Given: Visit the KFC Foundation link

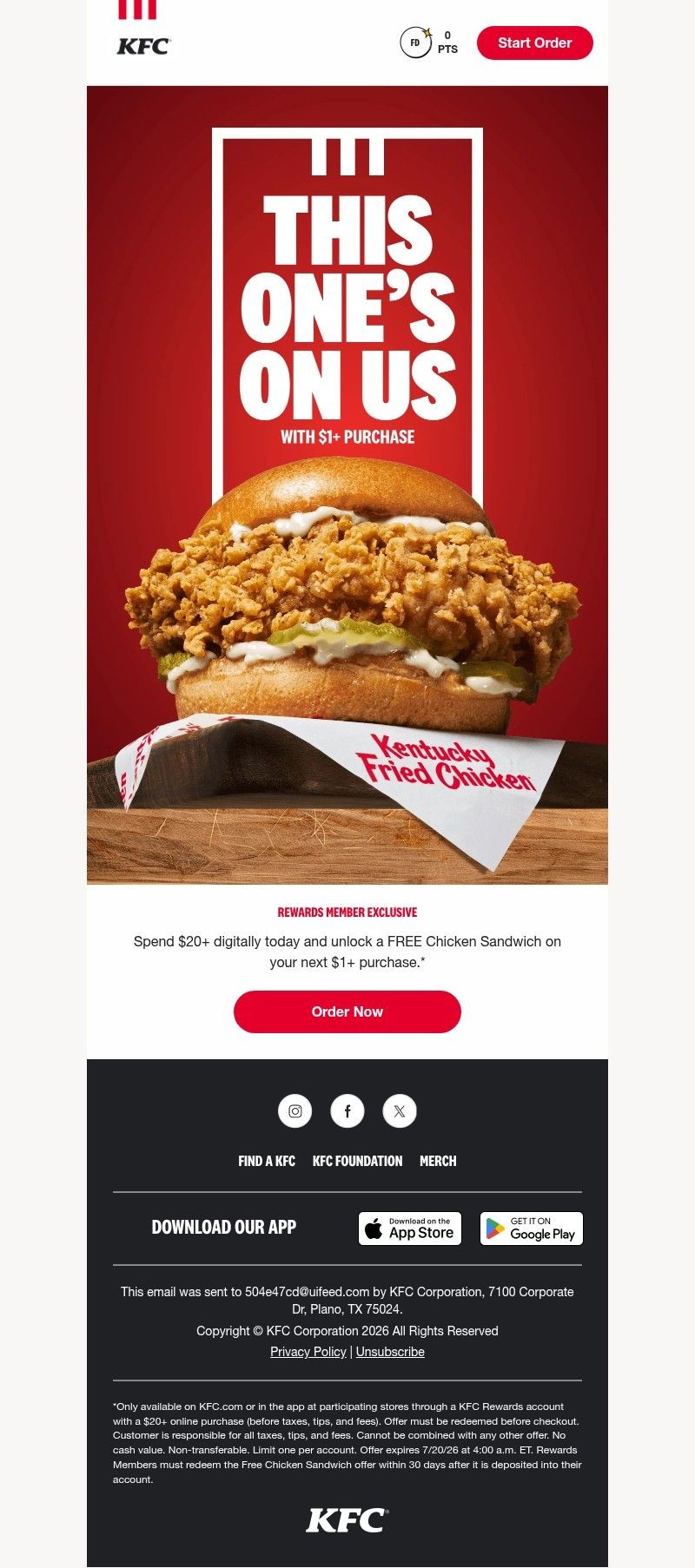Looking at the screenshot, I should [x=357, y=1161].
